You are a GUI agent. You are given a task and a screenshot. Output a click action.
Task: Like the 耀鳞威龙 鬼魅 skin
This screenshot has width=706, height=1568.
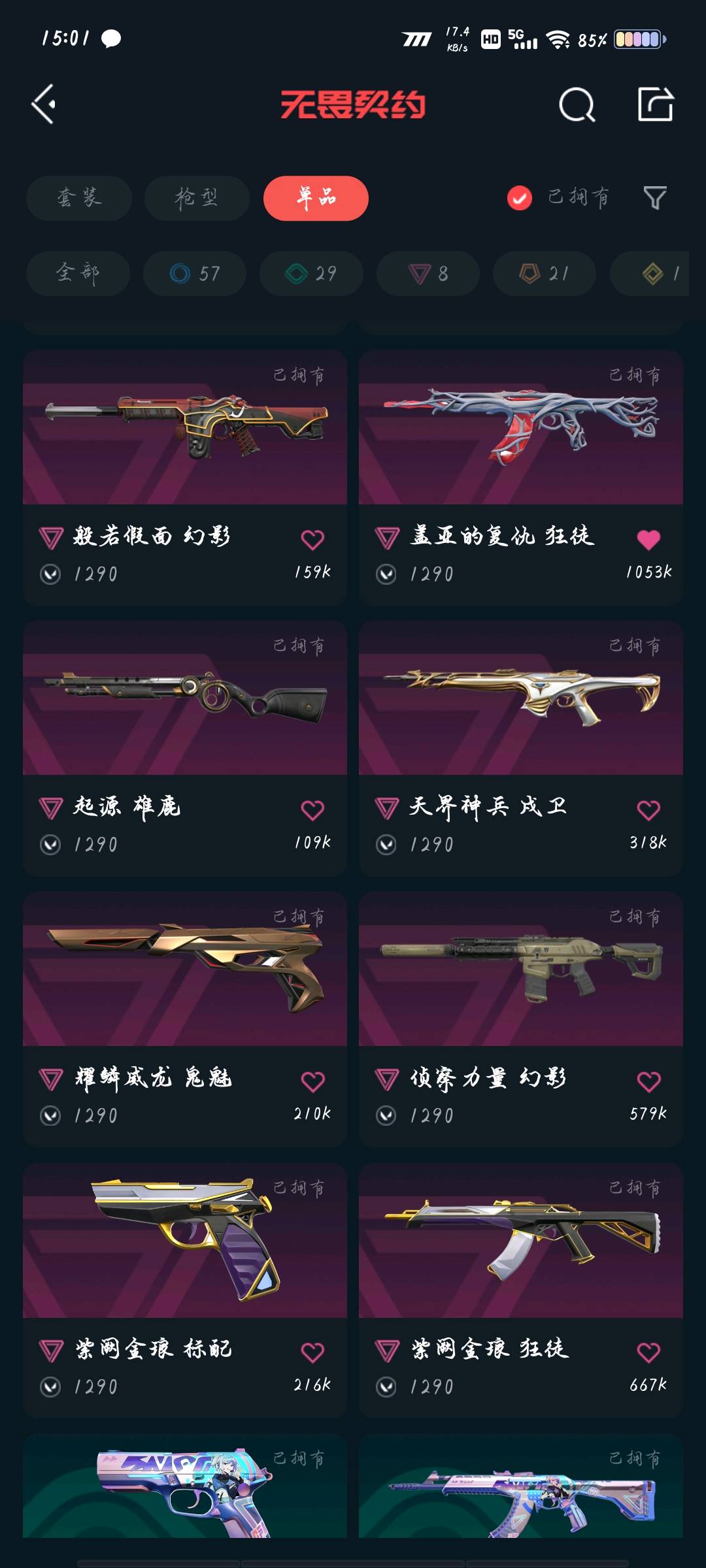(312, 1081)
